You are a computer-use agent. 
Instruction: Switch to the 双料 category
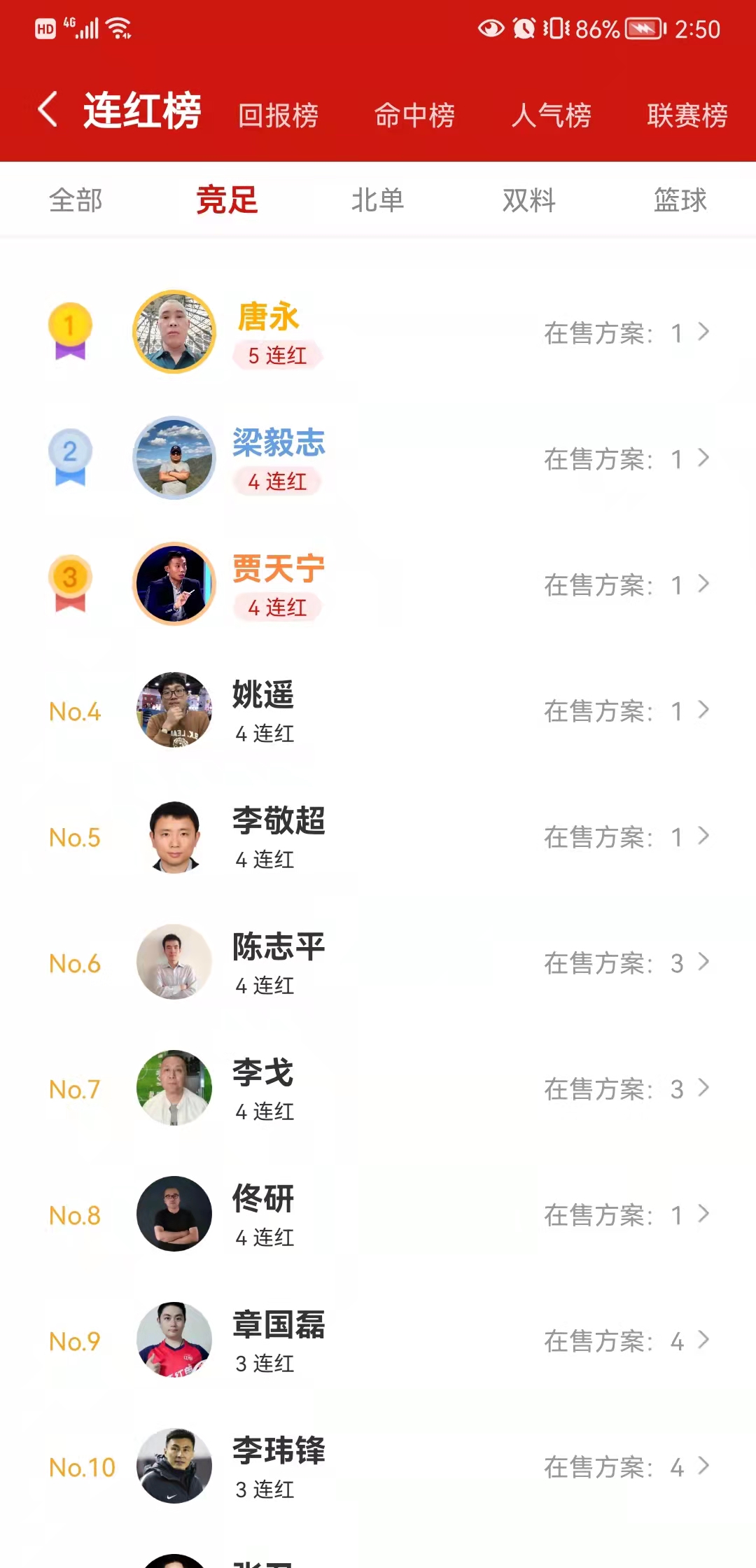click(x=528, y=201)
